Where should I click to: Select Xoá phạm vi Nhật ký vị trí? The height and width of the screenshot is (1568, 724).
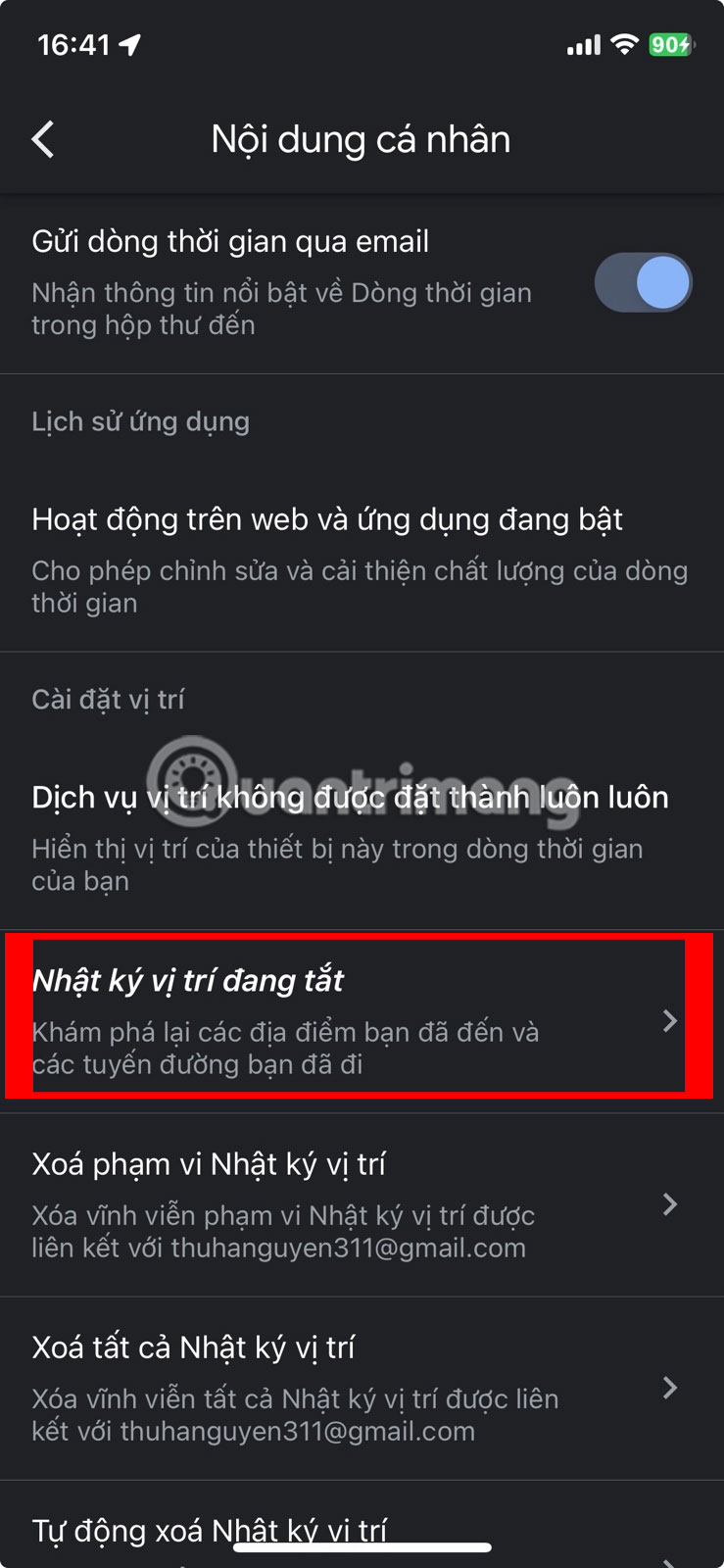pyautogui.click(x=361, y=1203)
